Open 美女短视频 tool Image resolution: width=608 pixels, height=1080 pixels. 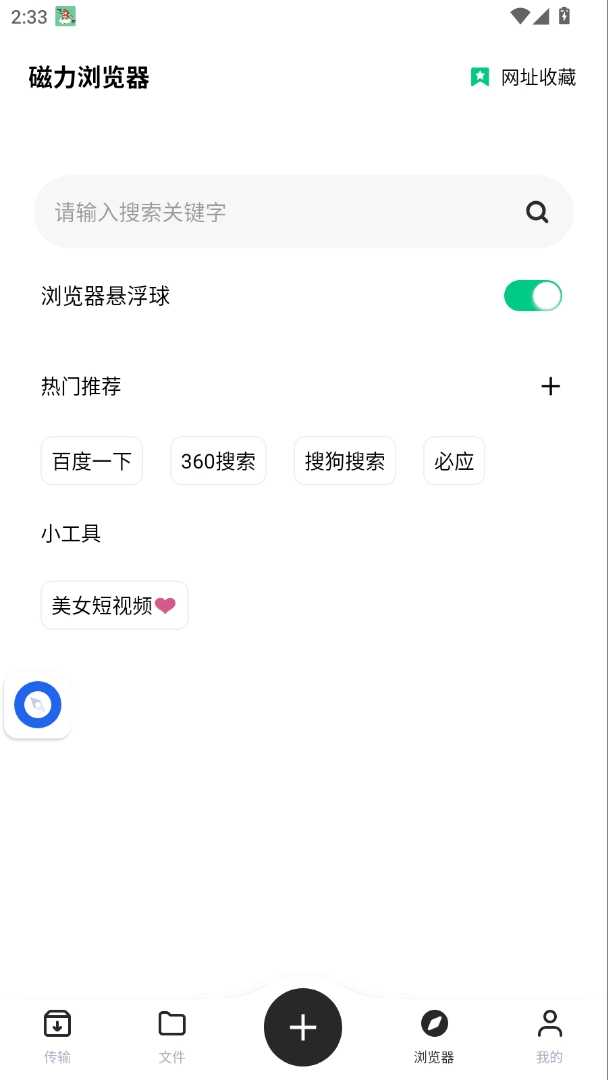pos(114,605)
